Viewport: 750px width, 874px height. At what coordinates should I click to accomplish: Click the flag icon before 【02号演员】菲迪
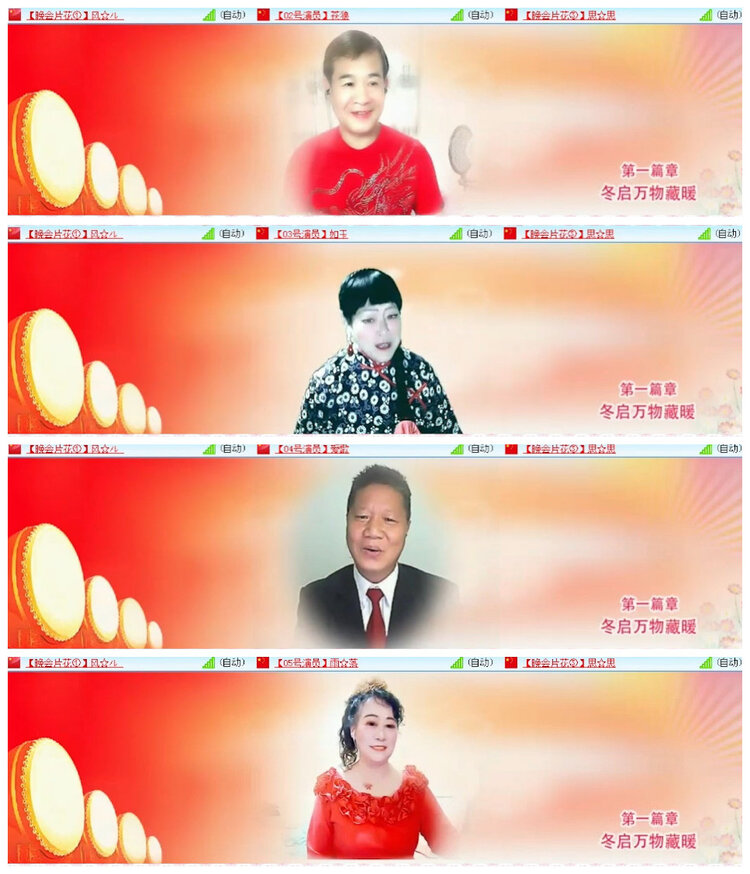[x=263, y=14]
